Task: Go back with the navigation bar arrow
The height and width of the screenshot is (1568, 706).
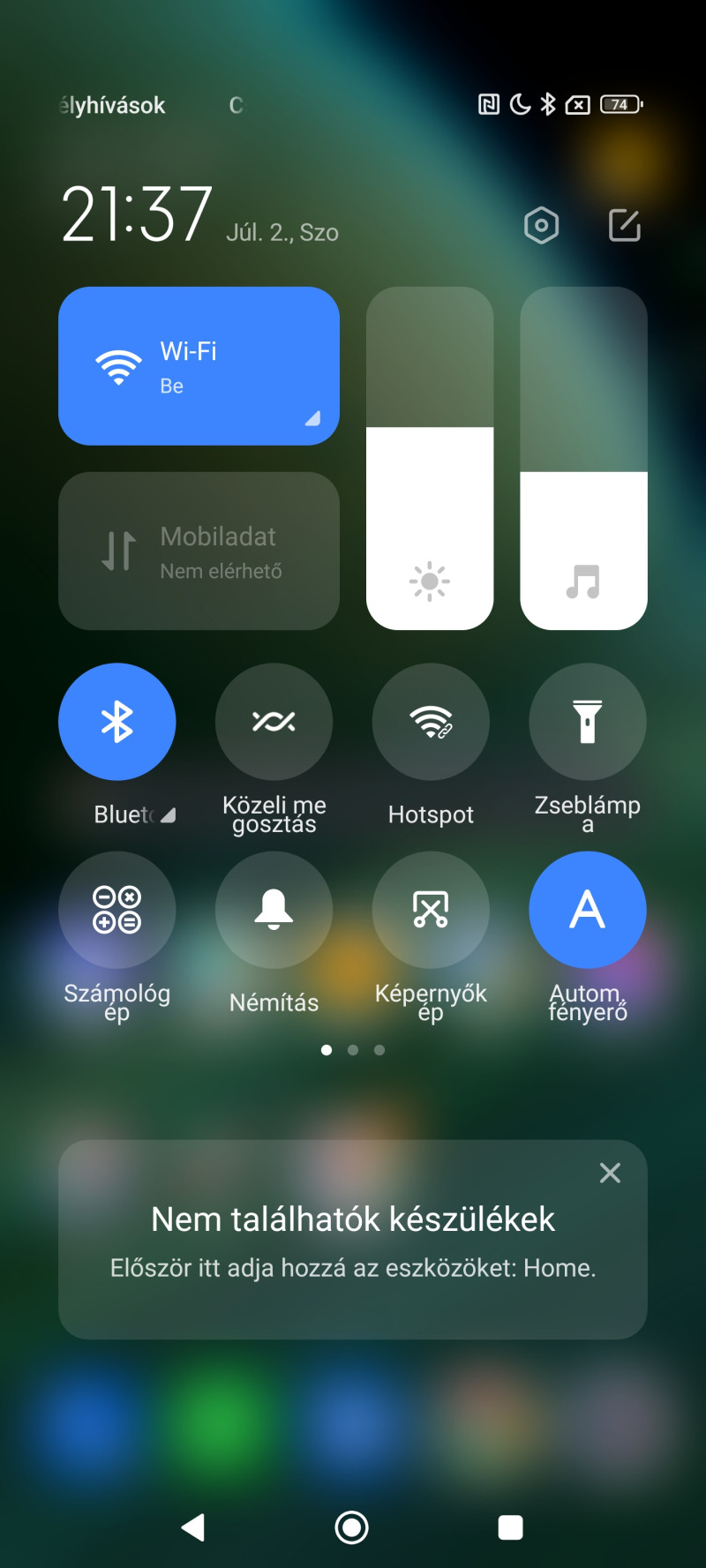Action: tap(193, 1527)
